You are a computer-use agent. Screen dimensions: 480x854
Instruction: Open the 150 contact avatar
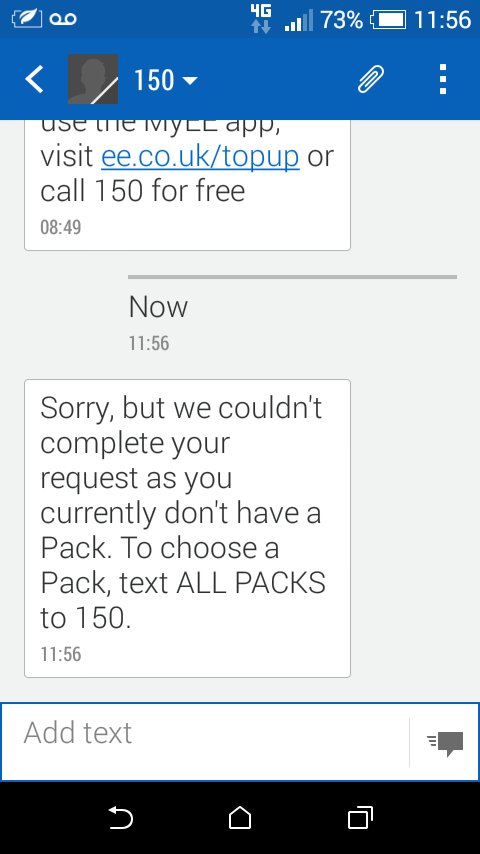[93, 79]
